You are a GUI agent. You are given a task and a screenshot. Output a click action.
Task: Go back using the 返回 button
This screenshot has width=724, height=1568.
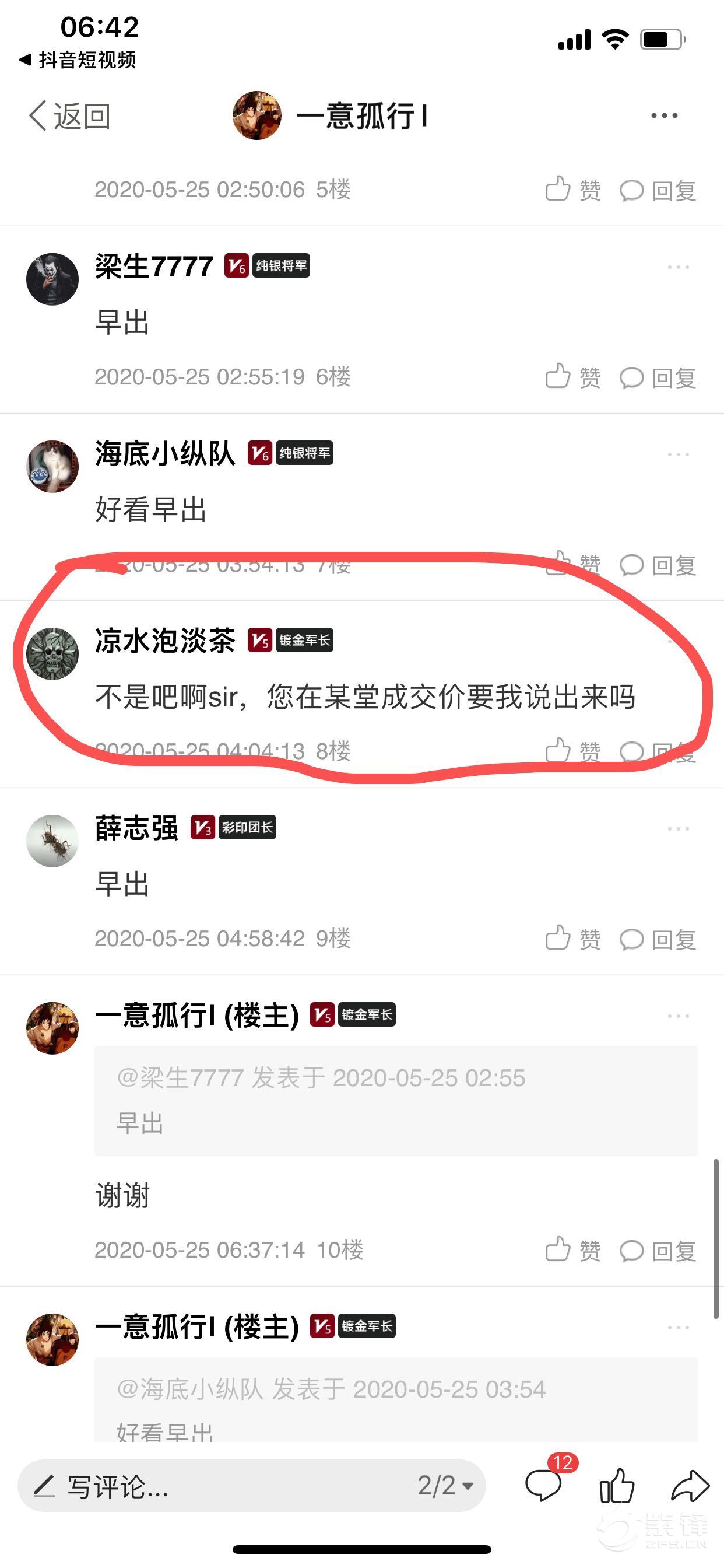tap(70, 116)
